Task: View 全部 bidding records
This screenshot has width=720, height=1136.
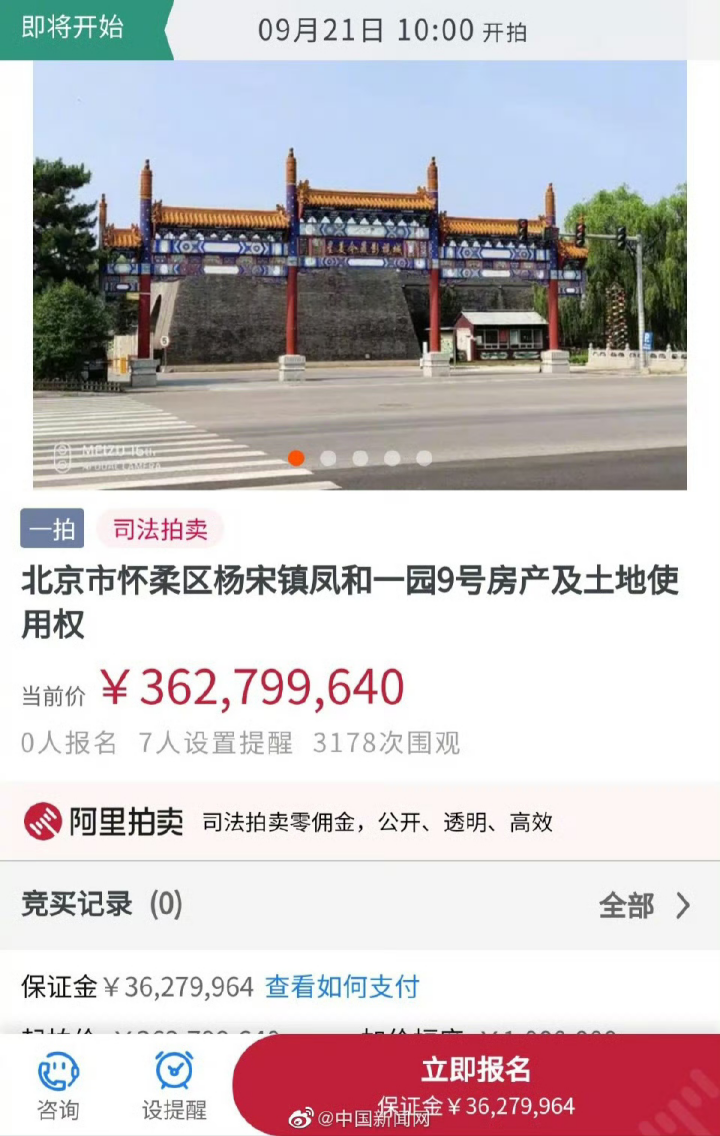Action: [644, 905]
